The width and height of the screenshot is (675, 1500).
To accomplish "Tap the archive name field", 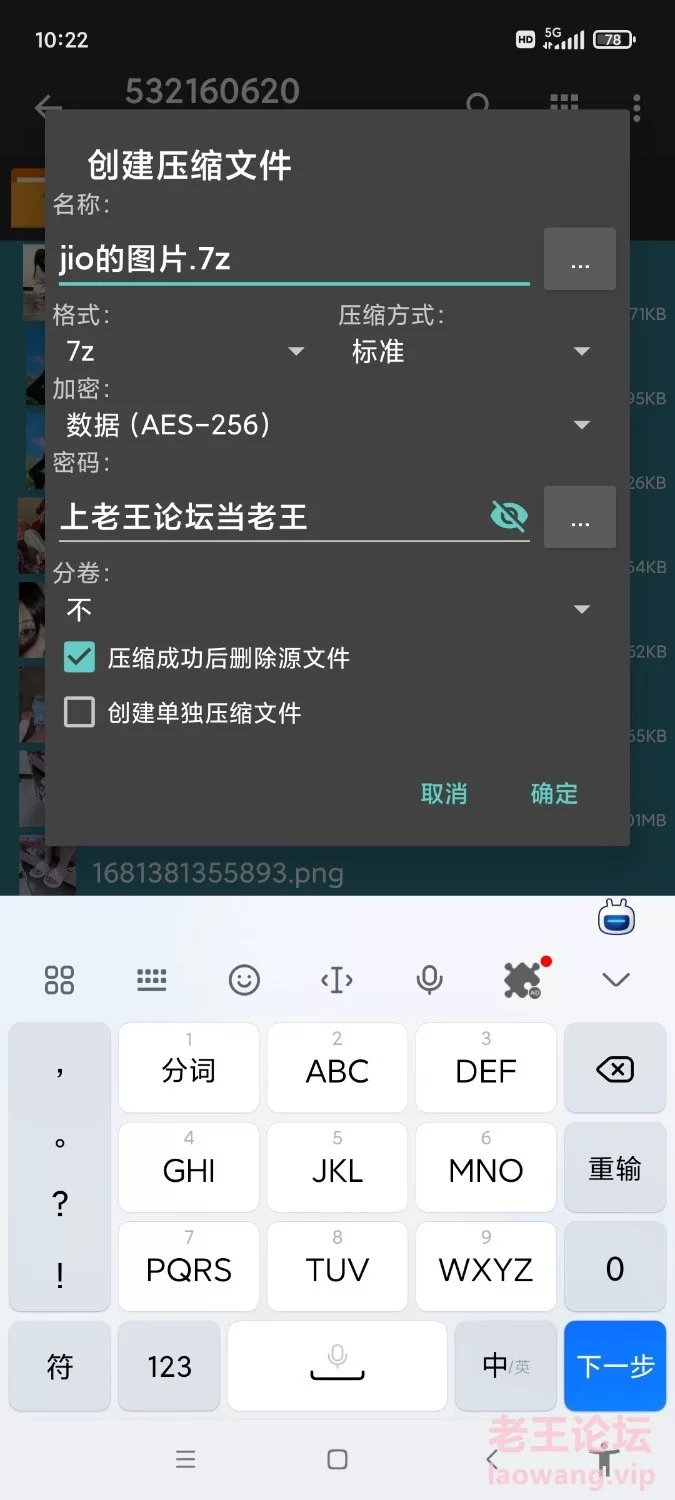I will 290,260.
